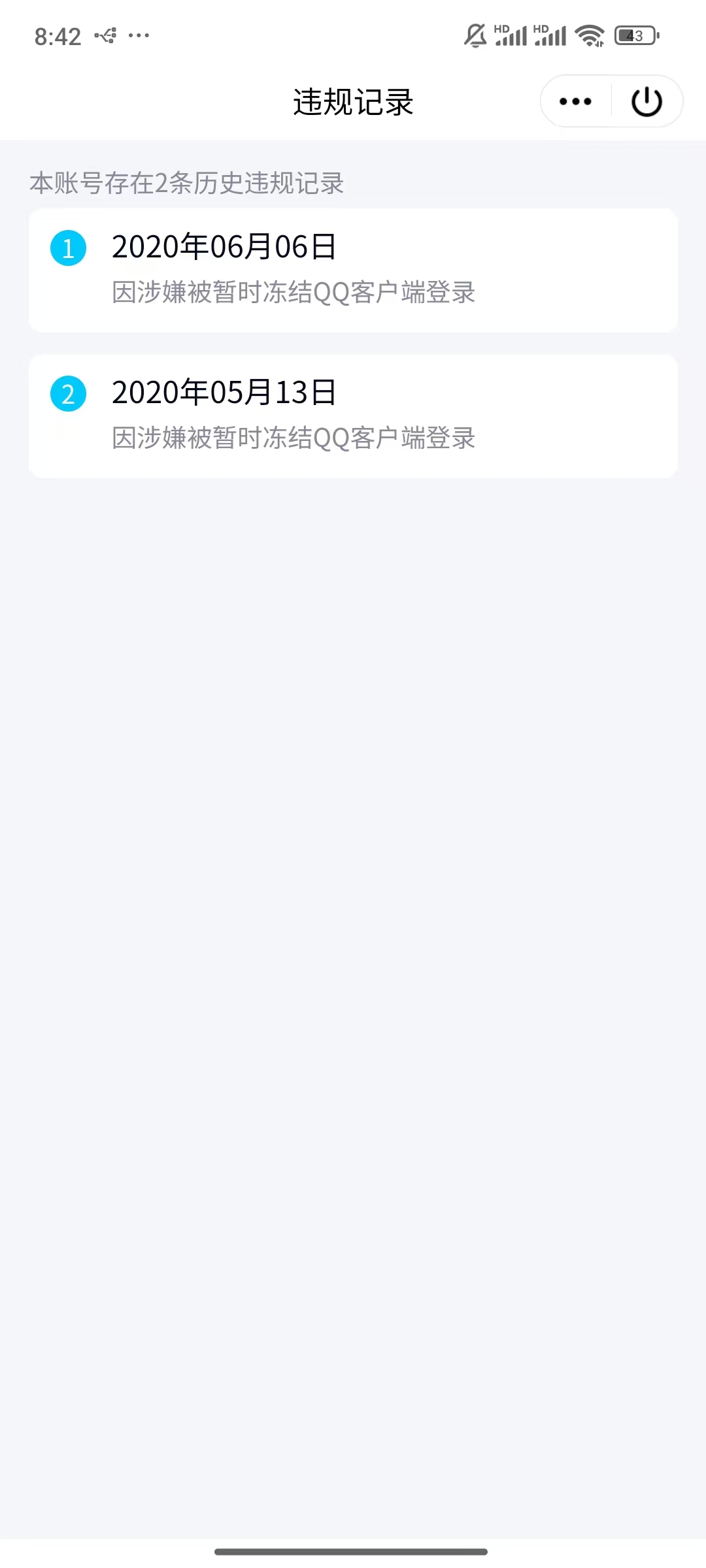Tap the three-dot overflow icon in status bar
706x1568 pixels.
[139, 36]
